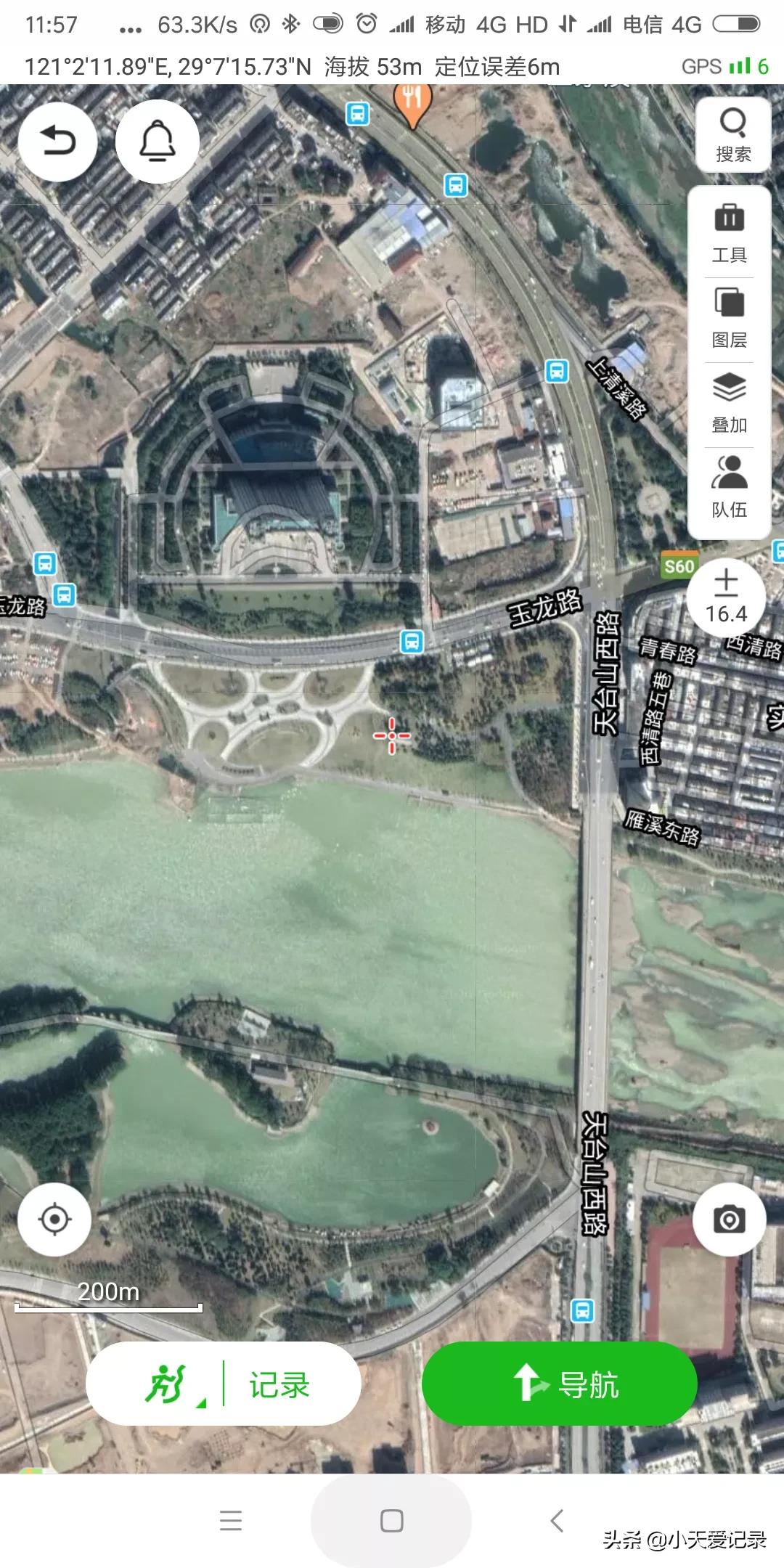Center map on my location
Viewport: 784px width, 1568px height.
tap(54, 1219)
